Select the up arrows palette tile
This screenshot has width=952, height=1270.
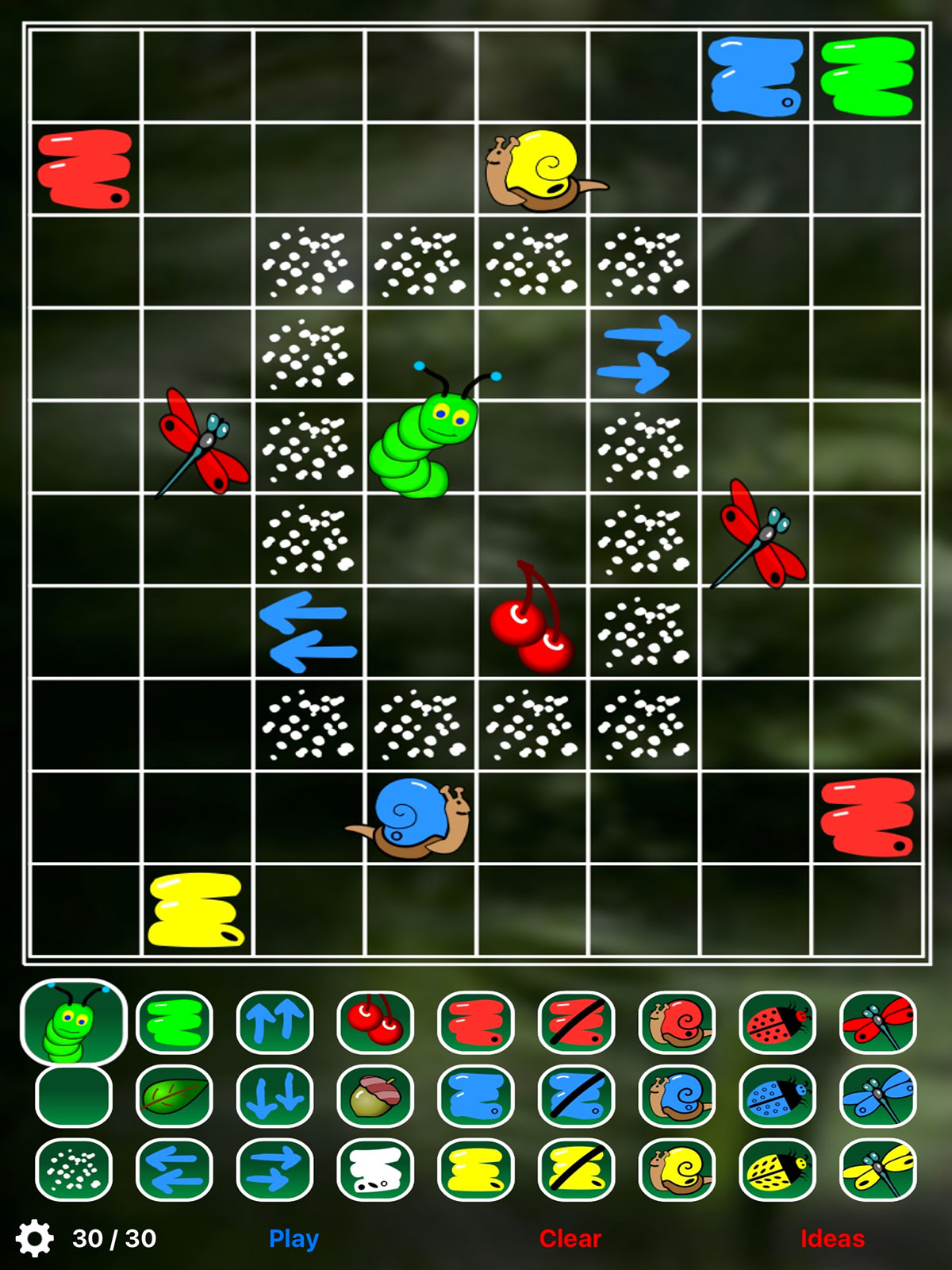(274, 1022)
